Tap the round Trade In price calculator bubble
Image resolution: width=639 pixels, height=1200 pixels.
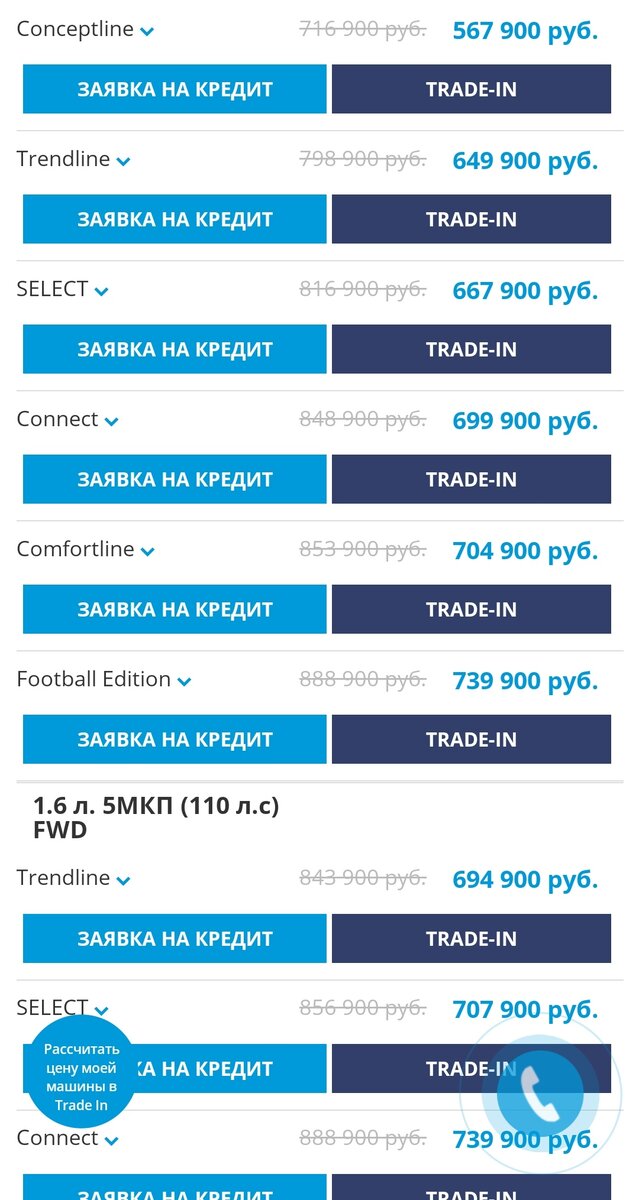coord(81,1077)
